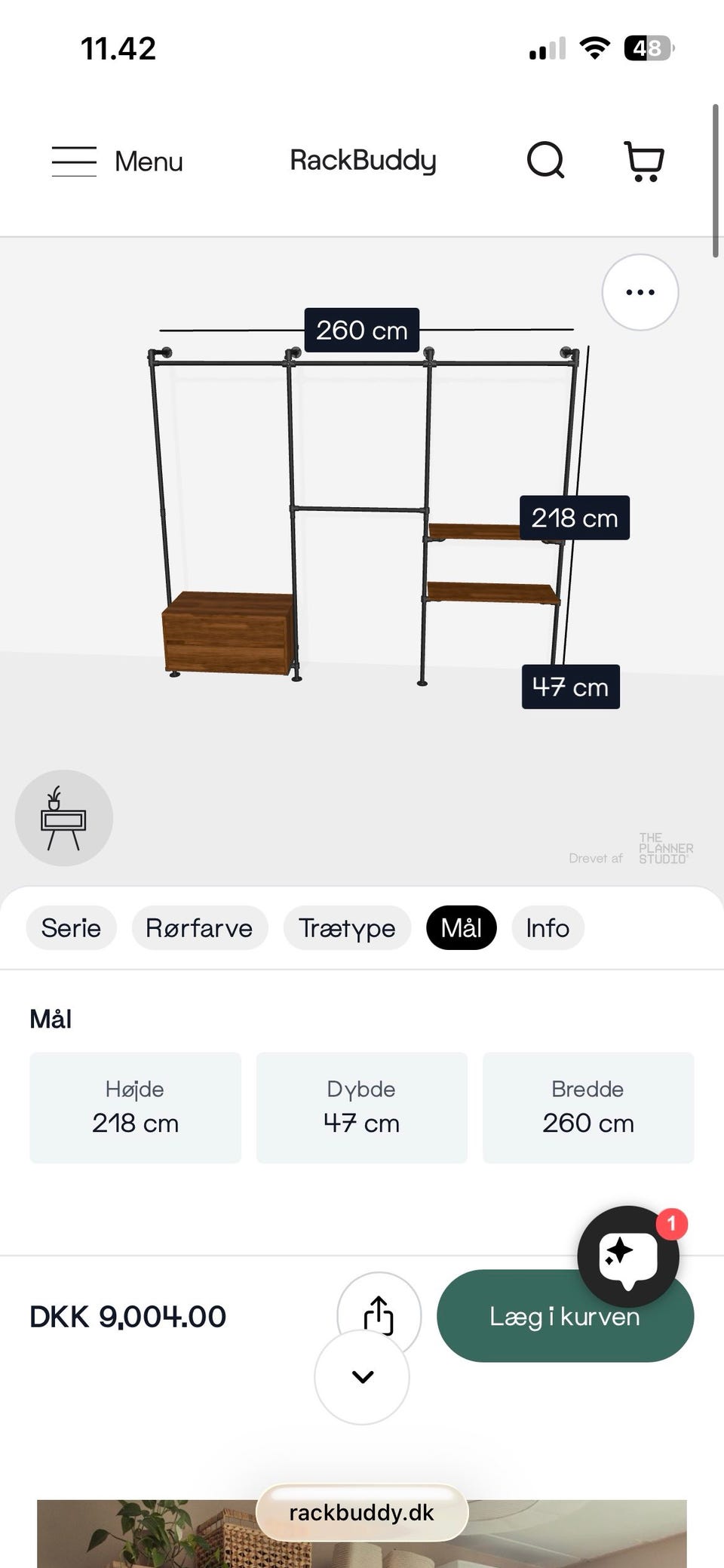
Task: Open the Serie options
Action: point(71,928)
